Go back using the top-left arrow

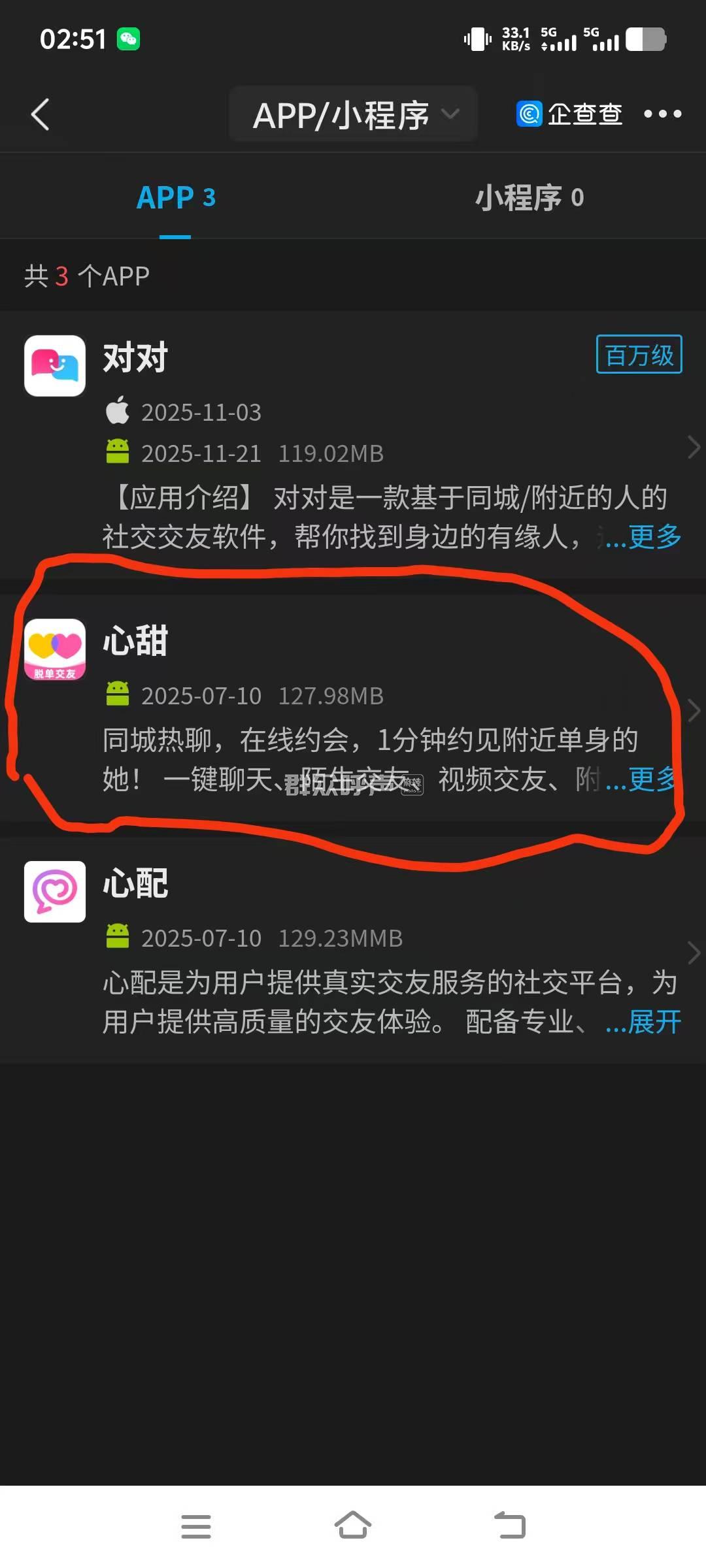[x=41, y=115]
